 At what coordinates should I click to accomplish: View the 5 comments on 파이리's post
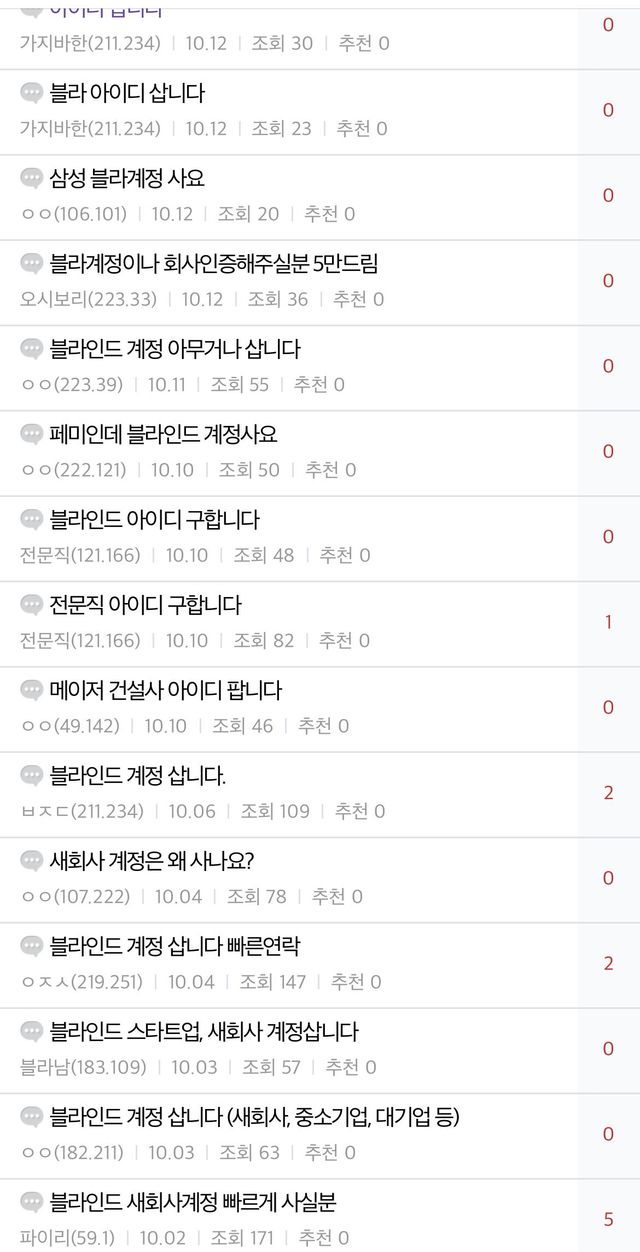tap(608, 1219)
